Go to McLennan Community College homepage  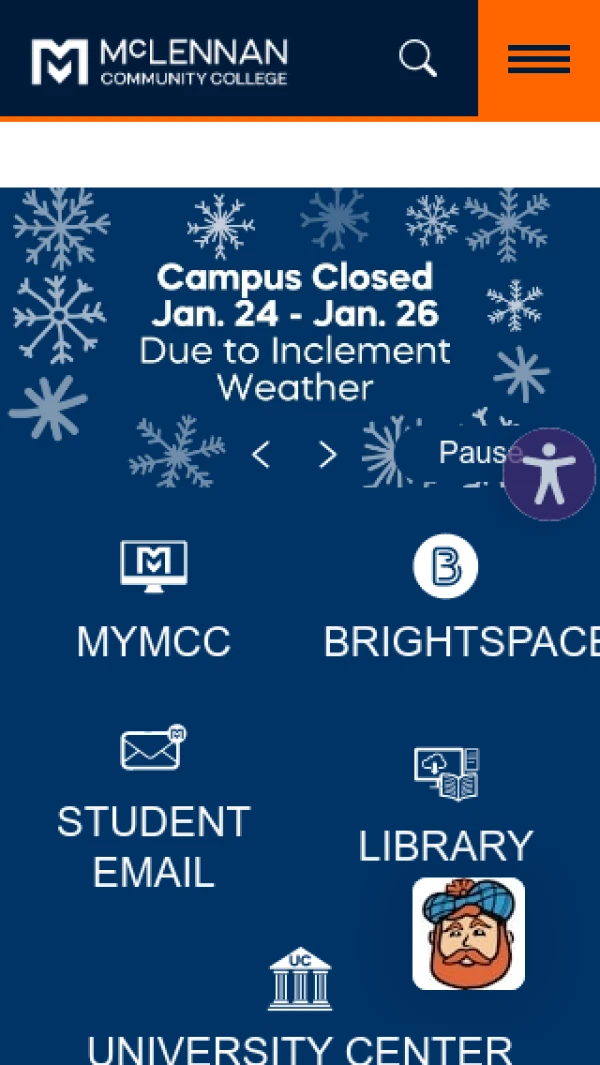tap(160, 61)
